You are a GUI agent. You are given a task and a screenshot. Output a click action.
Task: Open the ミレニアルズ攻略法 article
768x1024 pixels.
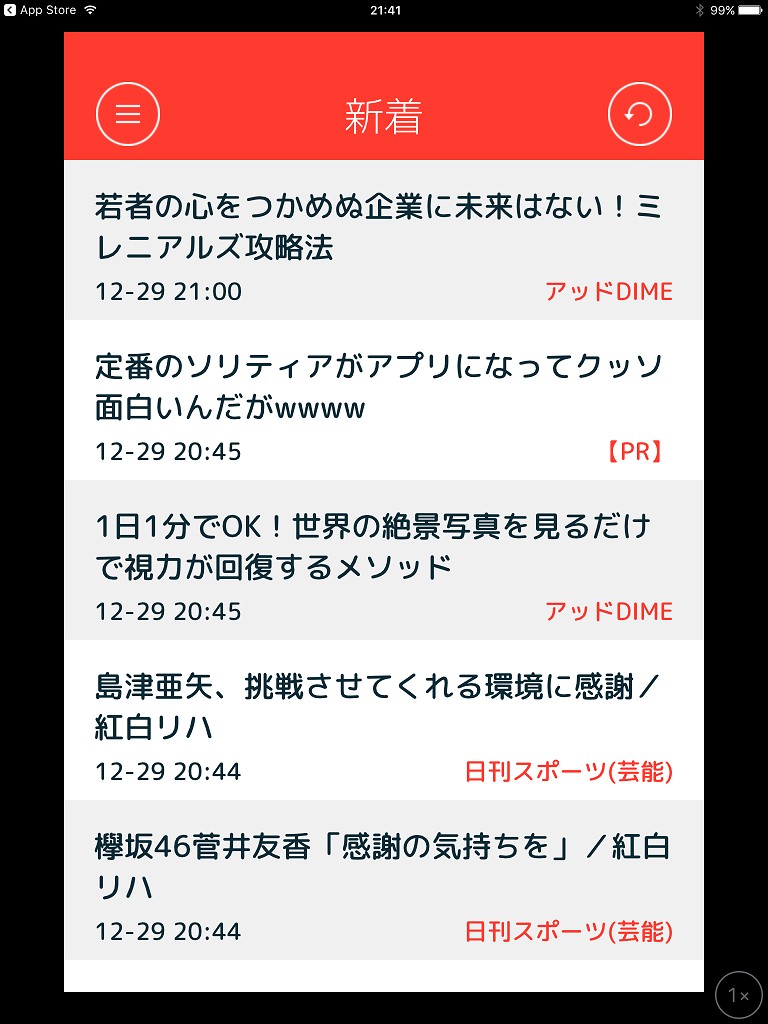click(383, 240)
